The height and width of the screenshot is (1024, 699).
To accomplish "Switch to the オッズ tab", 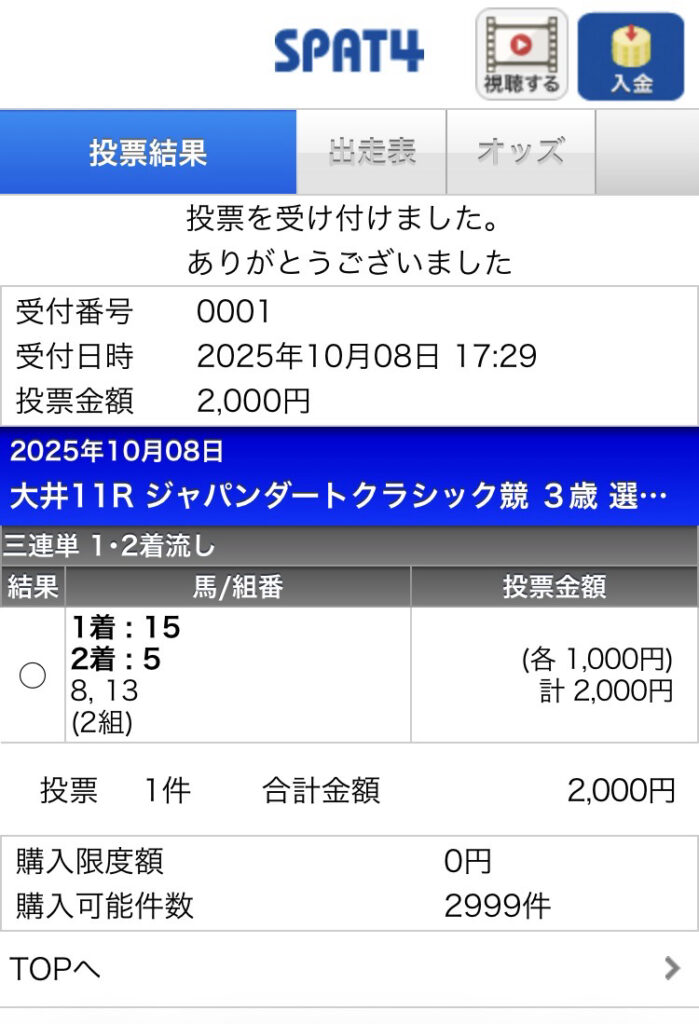I will 520,152.
